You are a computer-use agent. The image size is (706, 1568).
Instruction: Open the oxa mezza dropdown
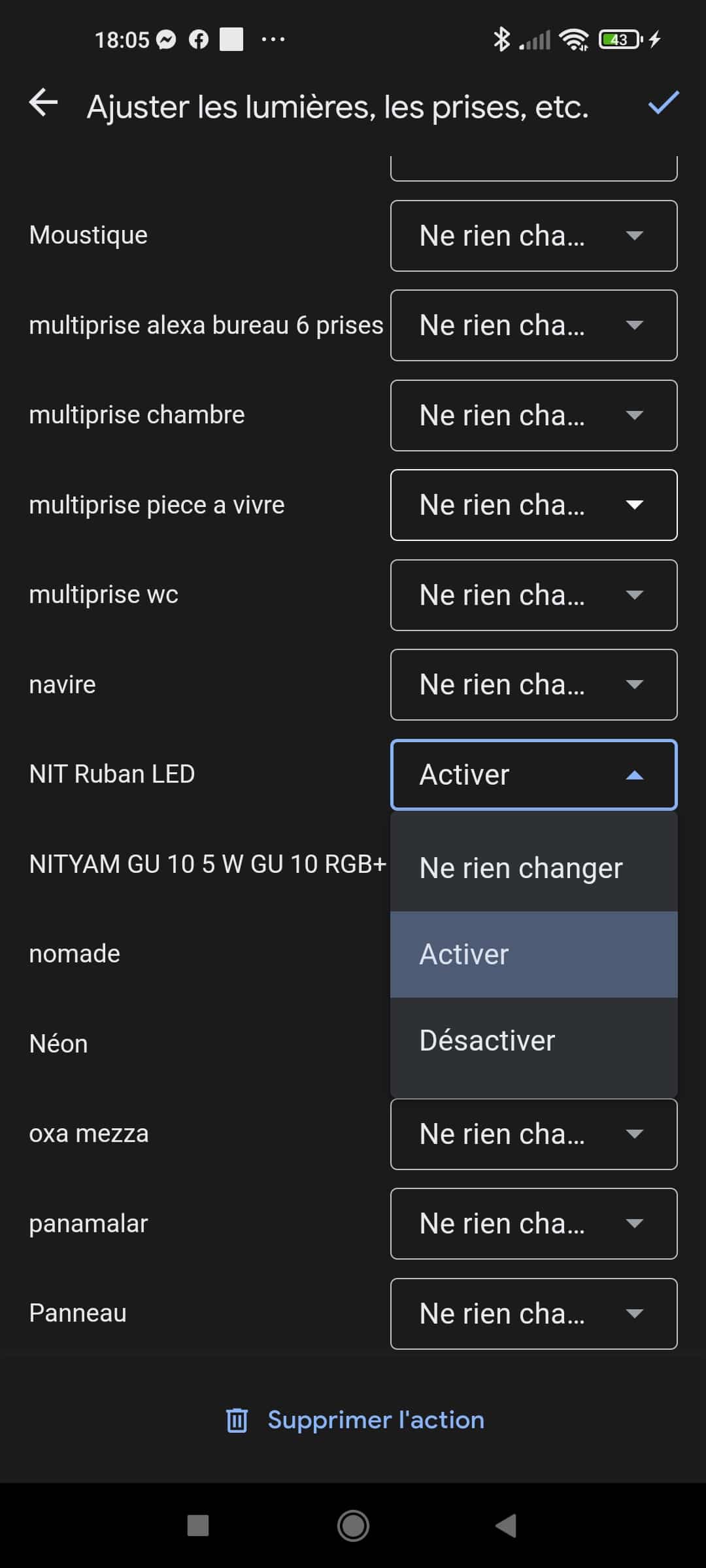click(x=533, y=1134)
